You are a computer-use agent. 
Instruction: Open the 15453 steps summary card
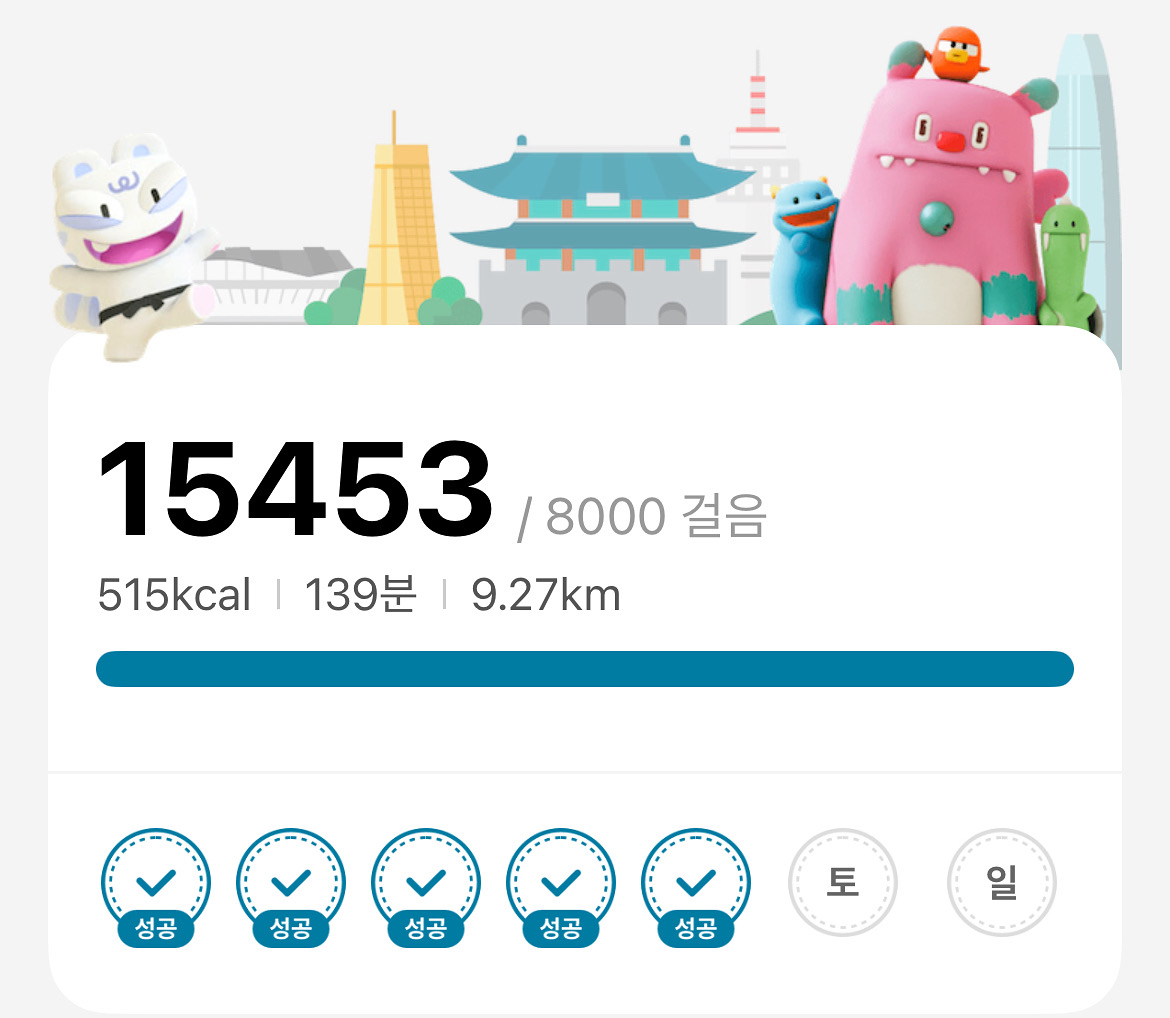[585, 548]
